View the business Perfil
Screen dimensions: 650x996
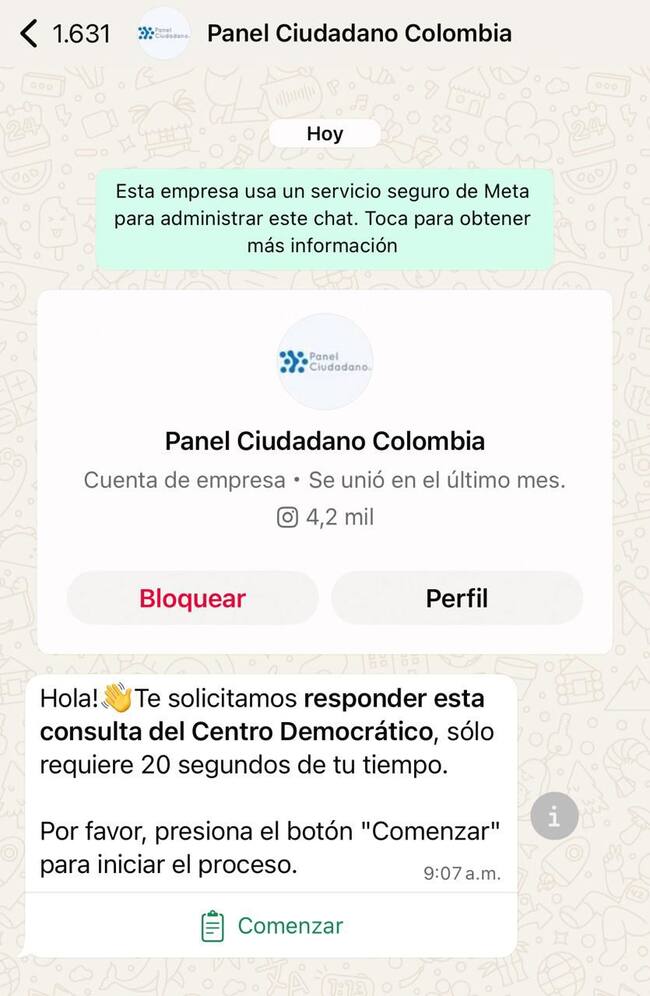[x=457, y=598]
